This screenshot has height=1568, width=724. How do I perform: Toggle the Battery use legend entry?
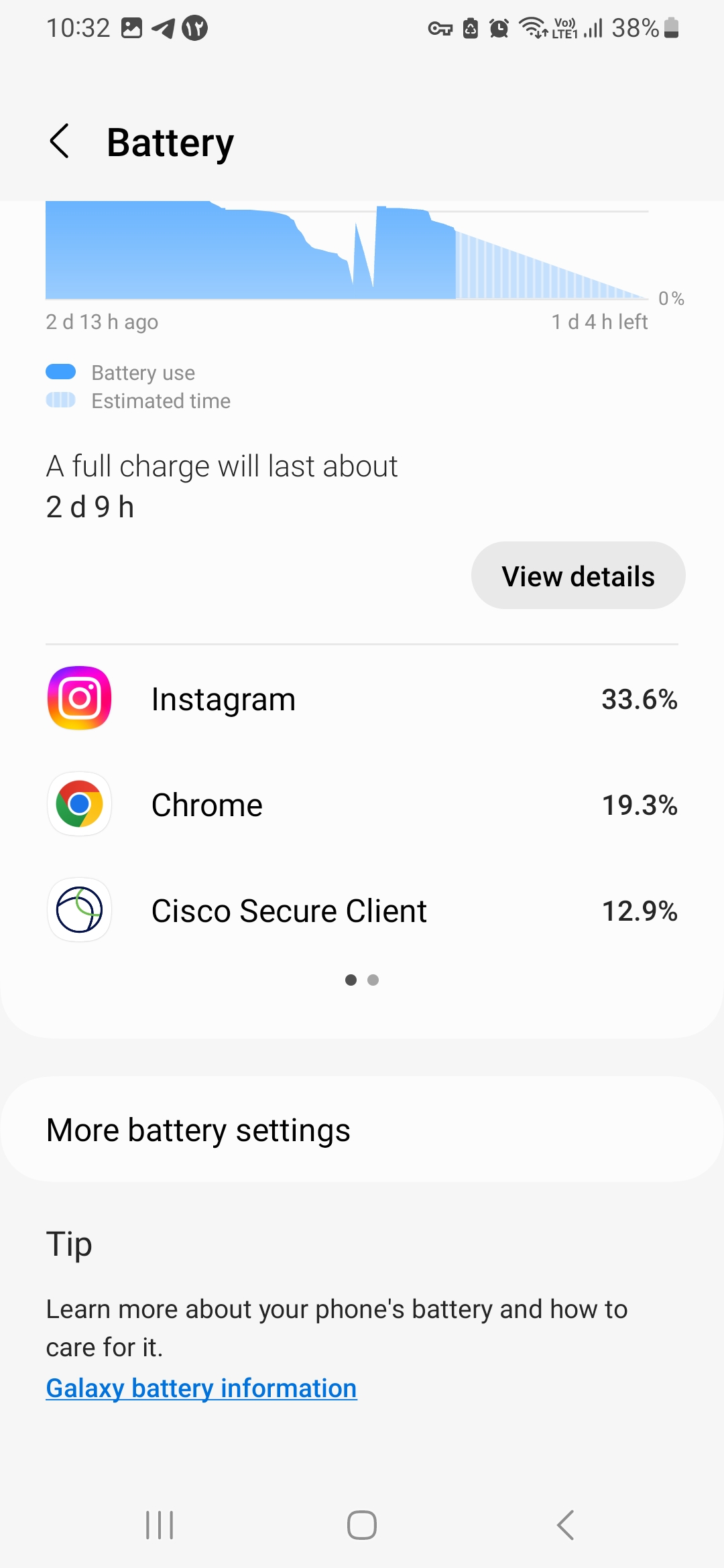click(119, 373)
